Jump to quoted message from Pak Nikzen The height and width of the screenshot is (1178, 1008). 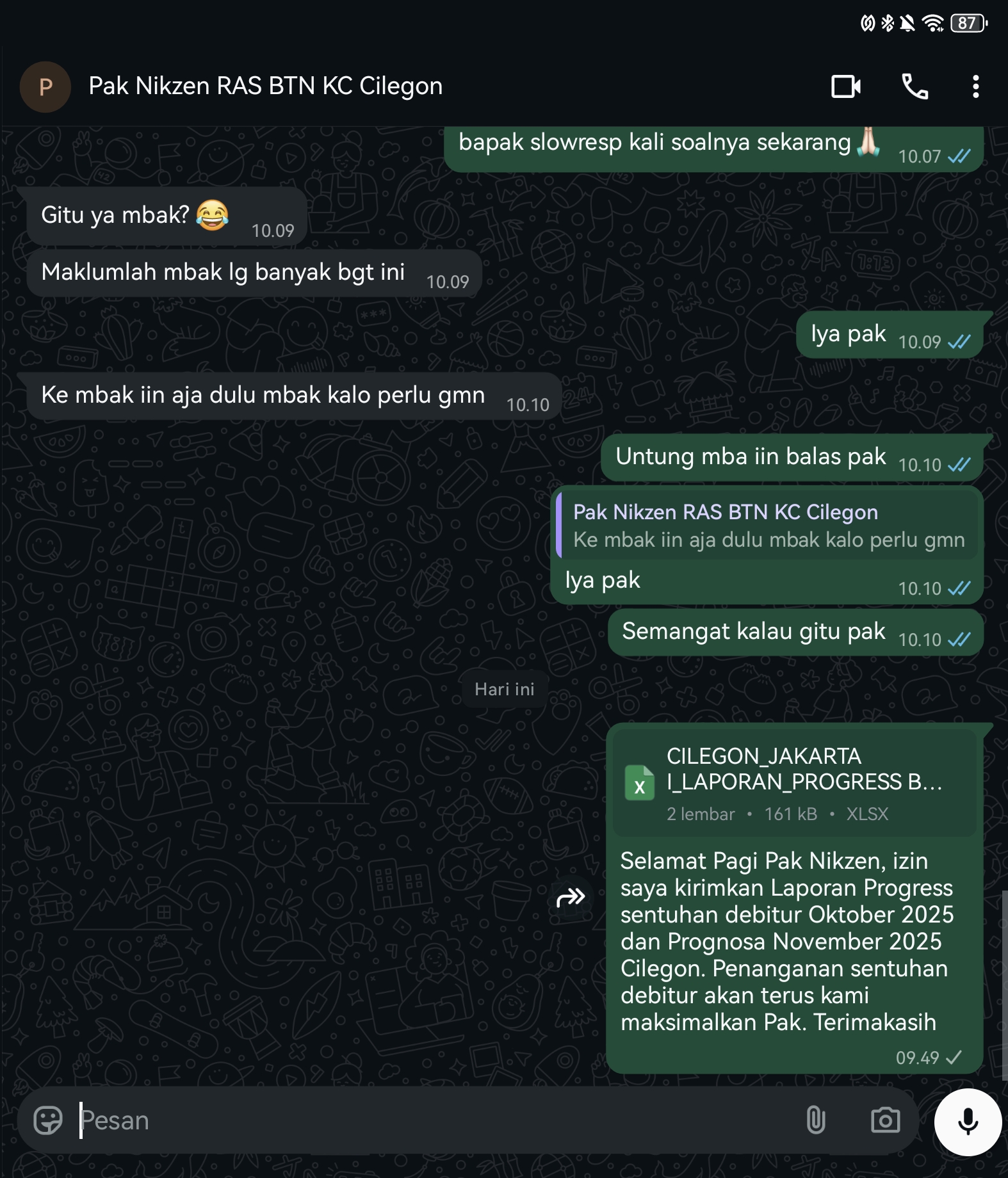coord(768,526)
